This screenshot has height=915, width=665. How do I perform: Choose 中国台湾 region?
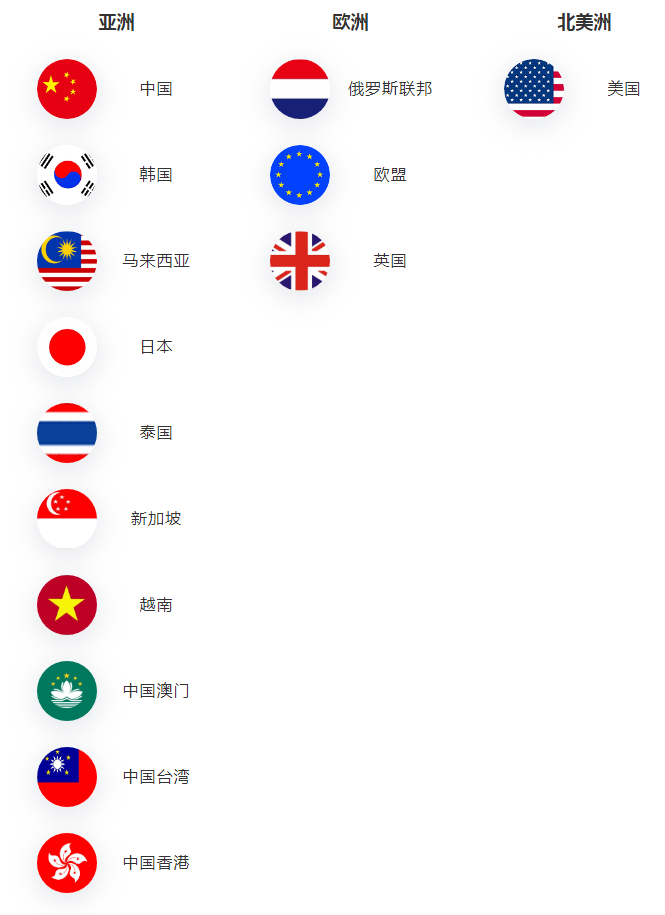point(155,777)
